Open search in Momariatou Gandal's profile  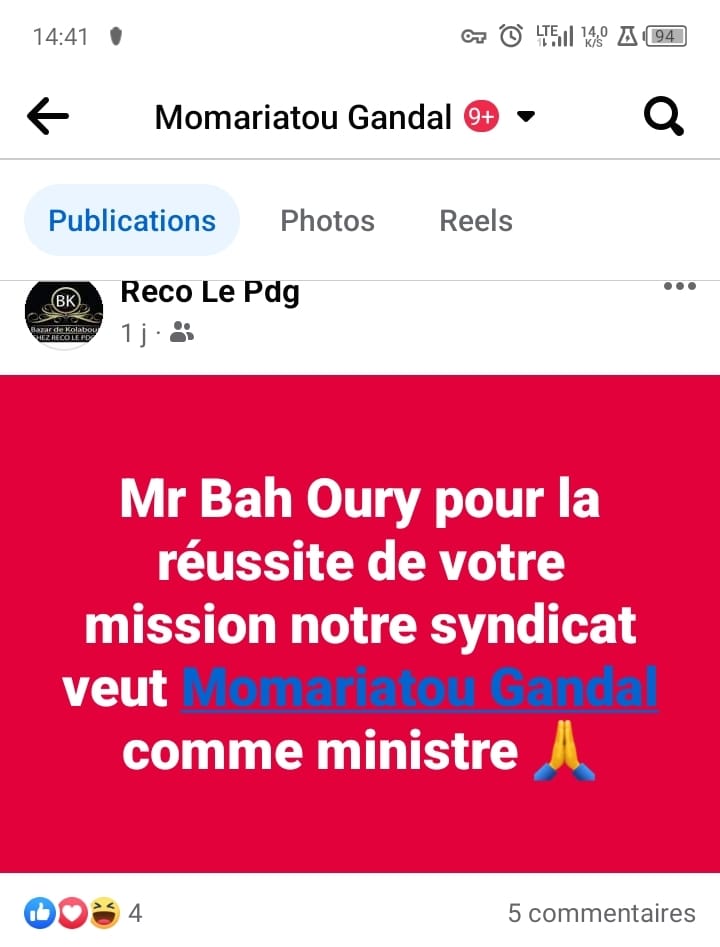click(x=663, y=117)
